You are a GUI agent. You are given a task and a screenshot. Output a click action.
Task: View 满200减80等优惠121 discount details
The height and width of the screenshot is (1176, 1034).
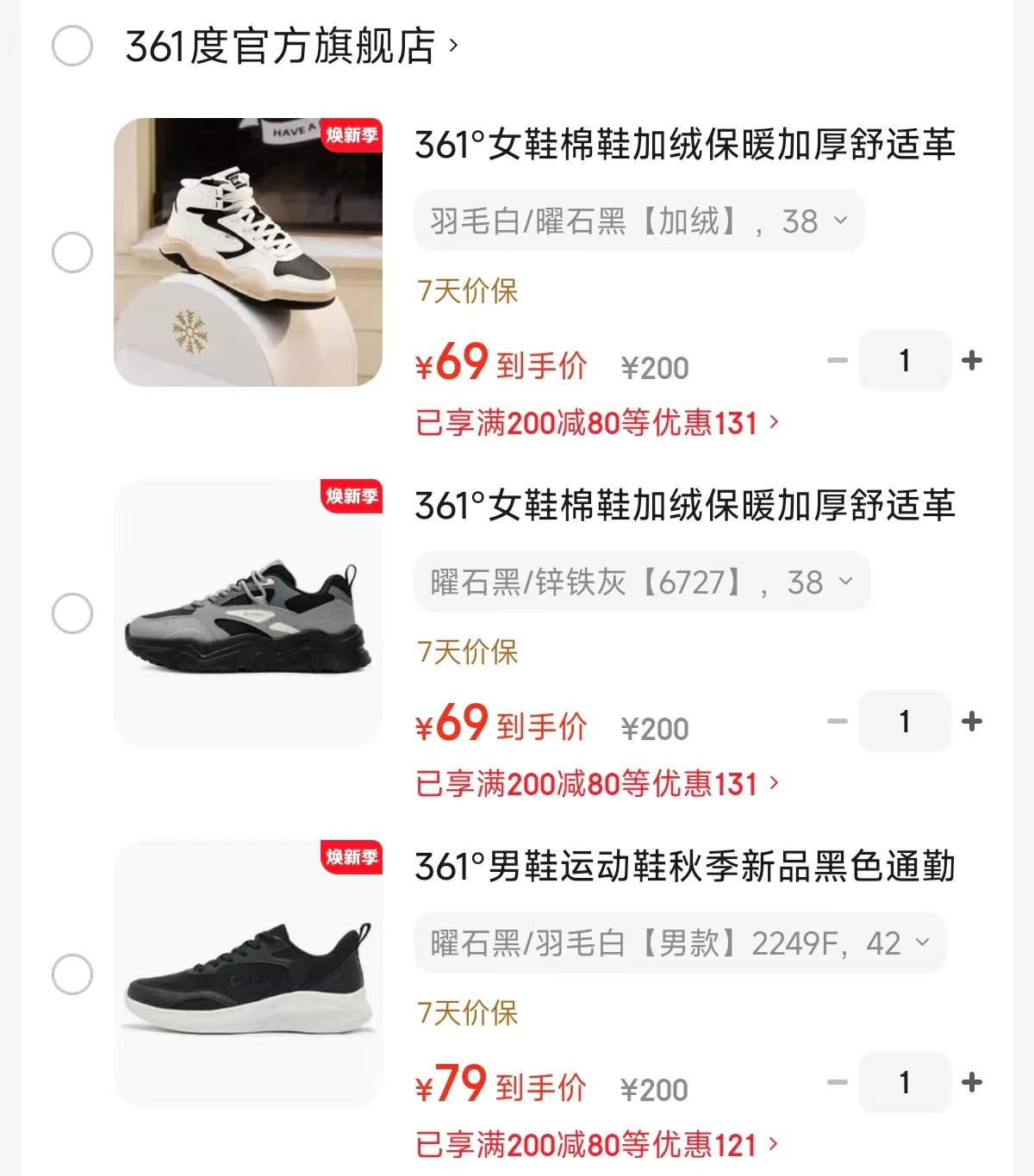(597, 1145)
